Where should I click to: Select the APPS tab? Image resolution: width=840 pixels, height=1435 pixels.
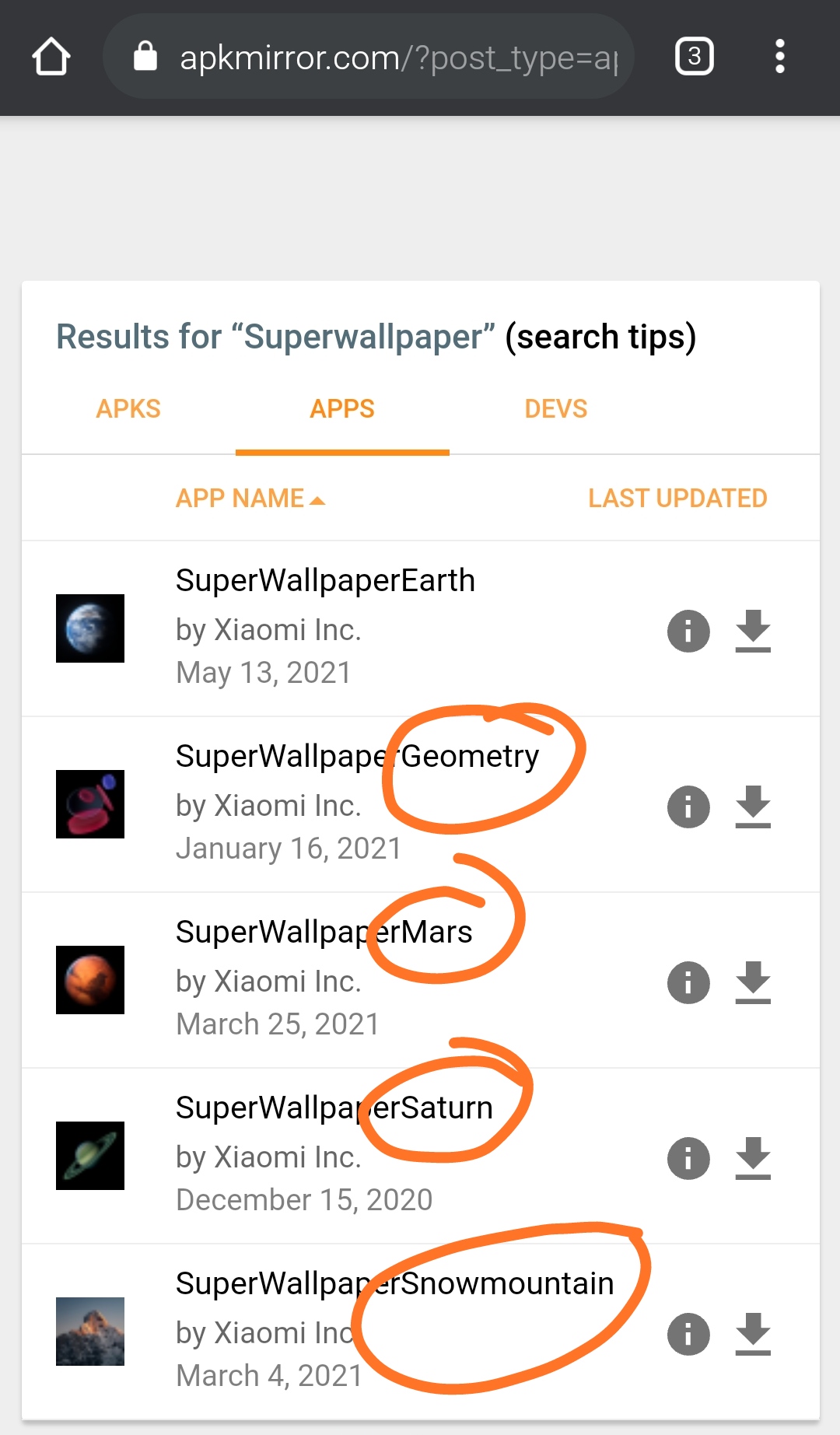click(x=342, y=409)
